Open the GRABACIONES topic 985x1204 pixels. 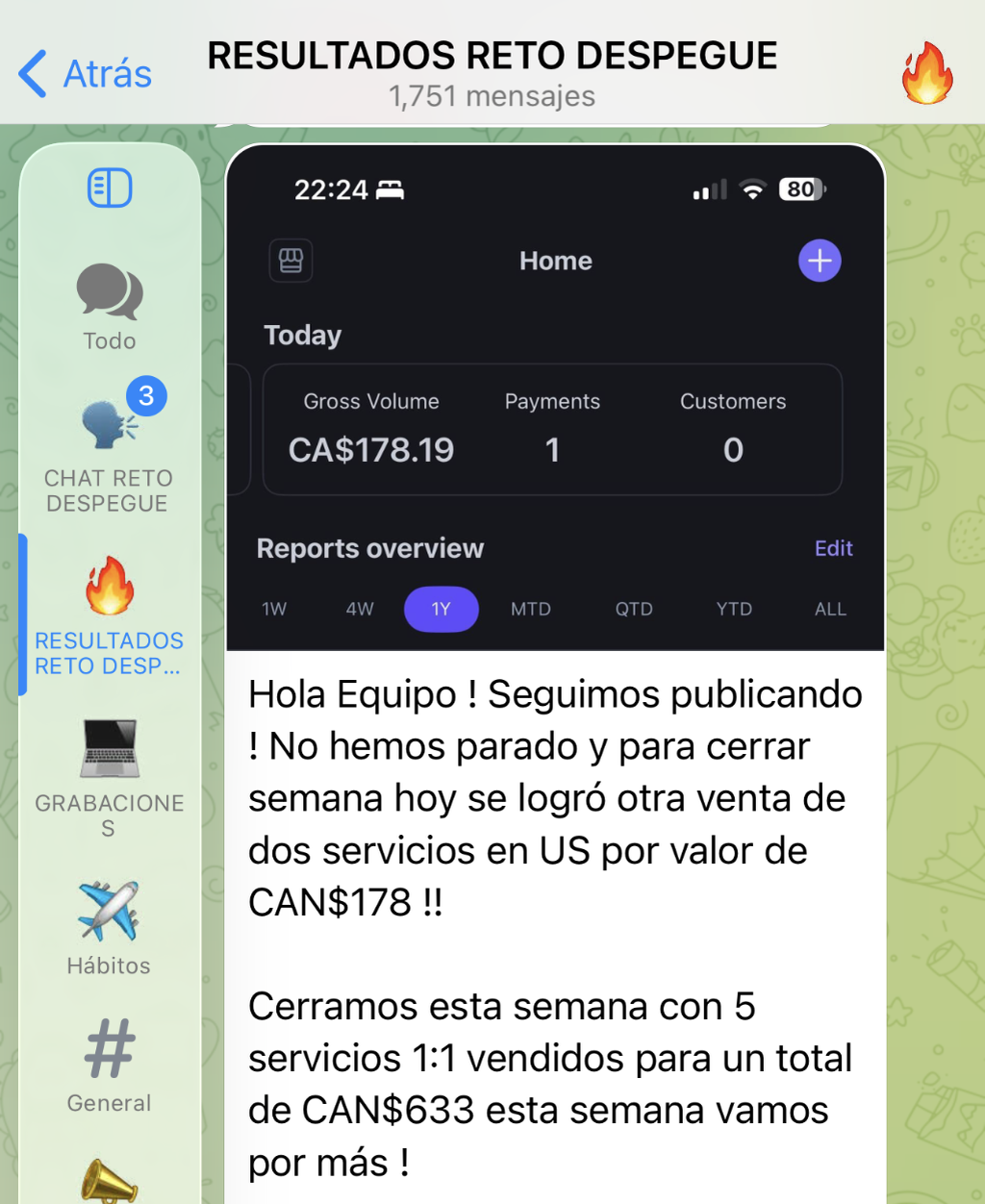110,777
